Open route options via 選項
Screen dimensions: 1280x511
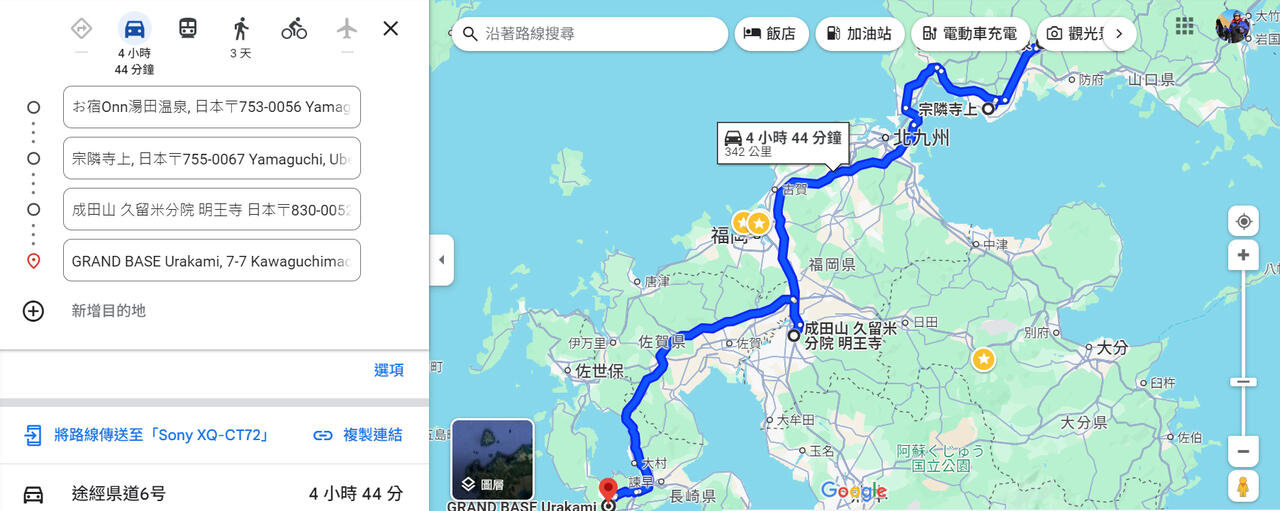click(389, 370)
